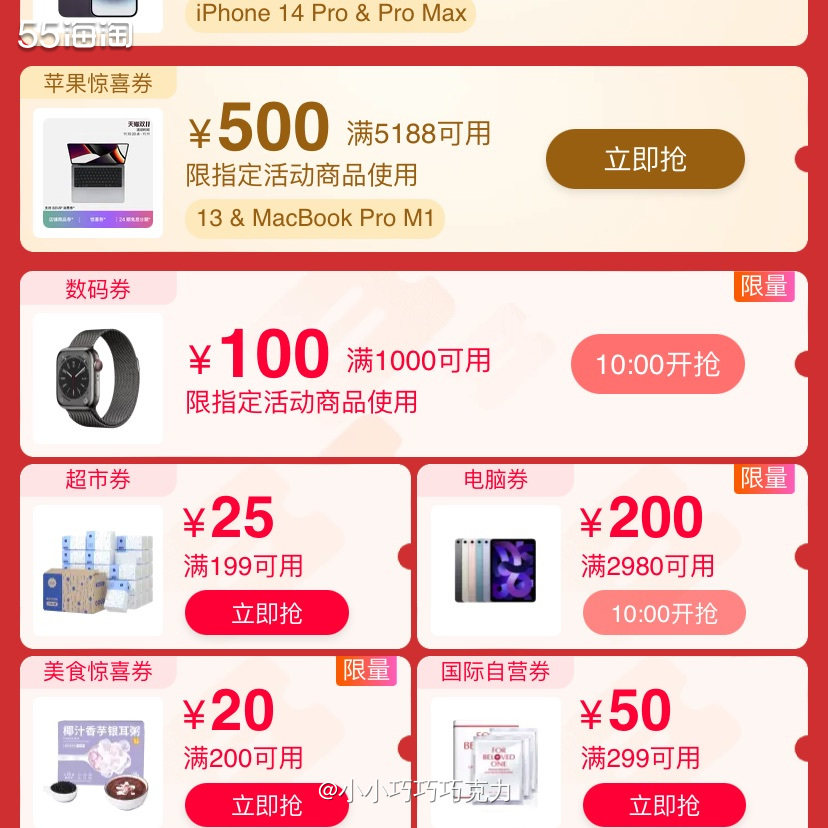Screen dimensions: 828x828
Task: Grab the ¥20 美食惊喜券 coupon
Action: [x=266, y=805]
